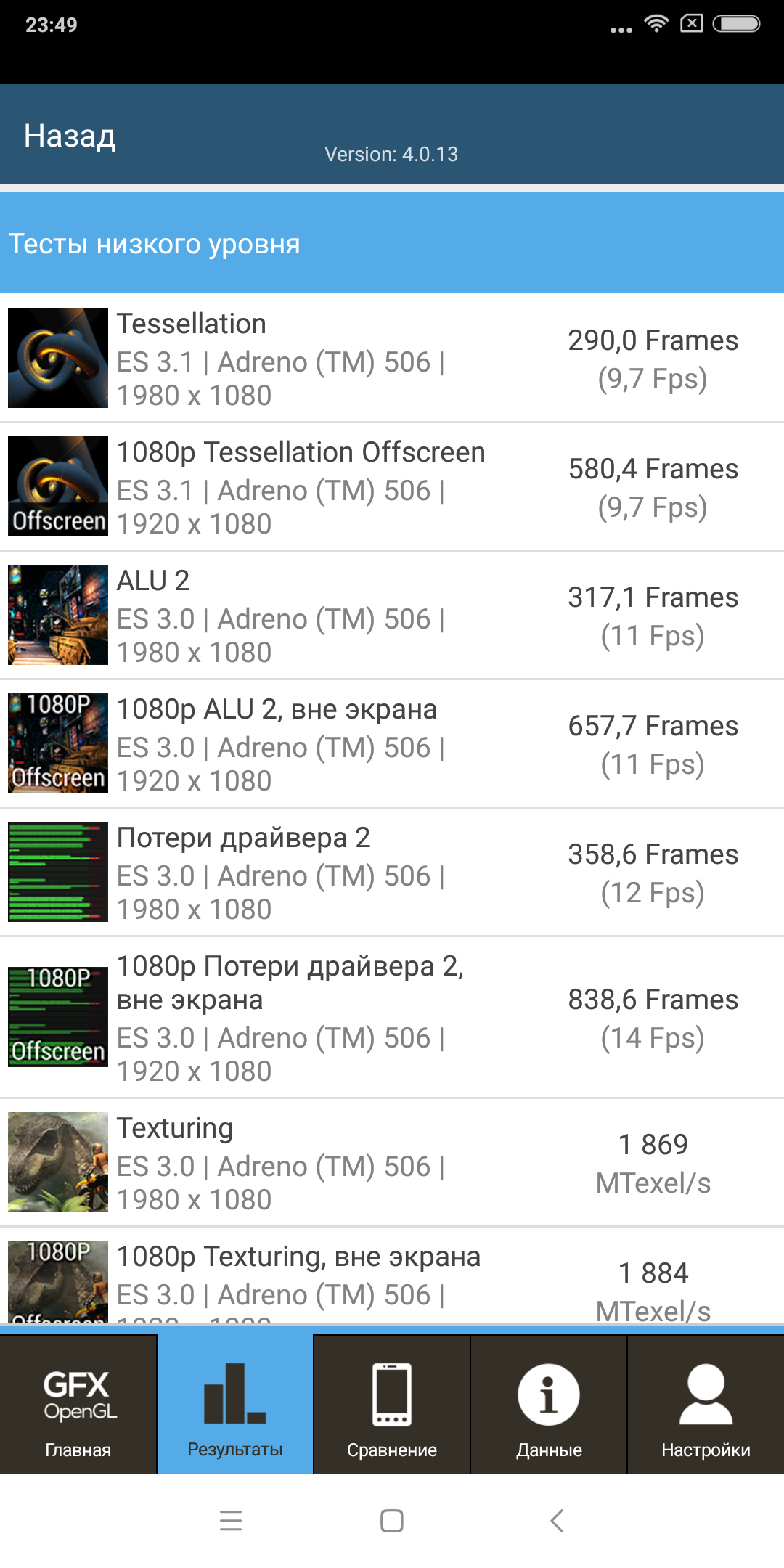Open the Tessellation test result
Viewport: 784px width, 1568px height.
pyautogui.click(x=392, y=358)
